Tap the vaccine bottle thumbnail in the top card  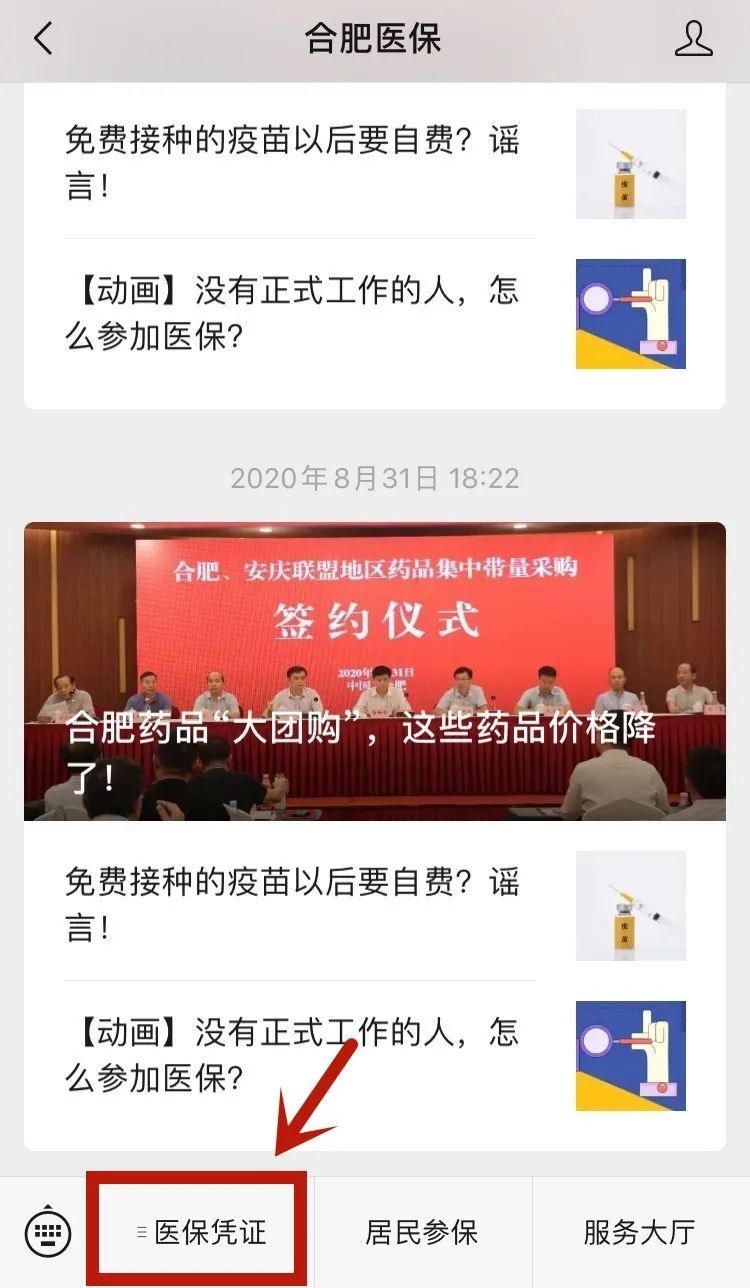point(631,164)
